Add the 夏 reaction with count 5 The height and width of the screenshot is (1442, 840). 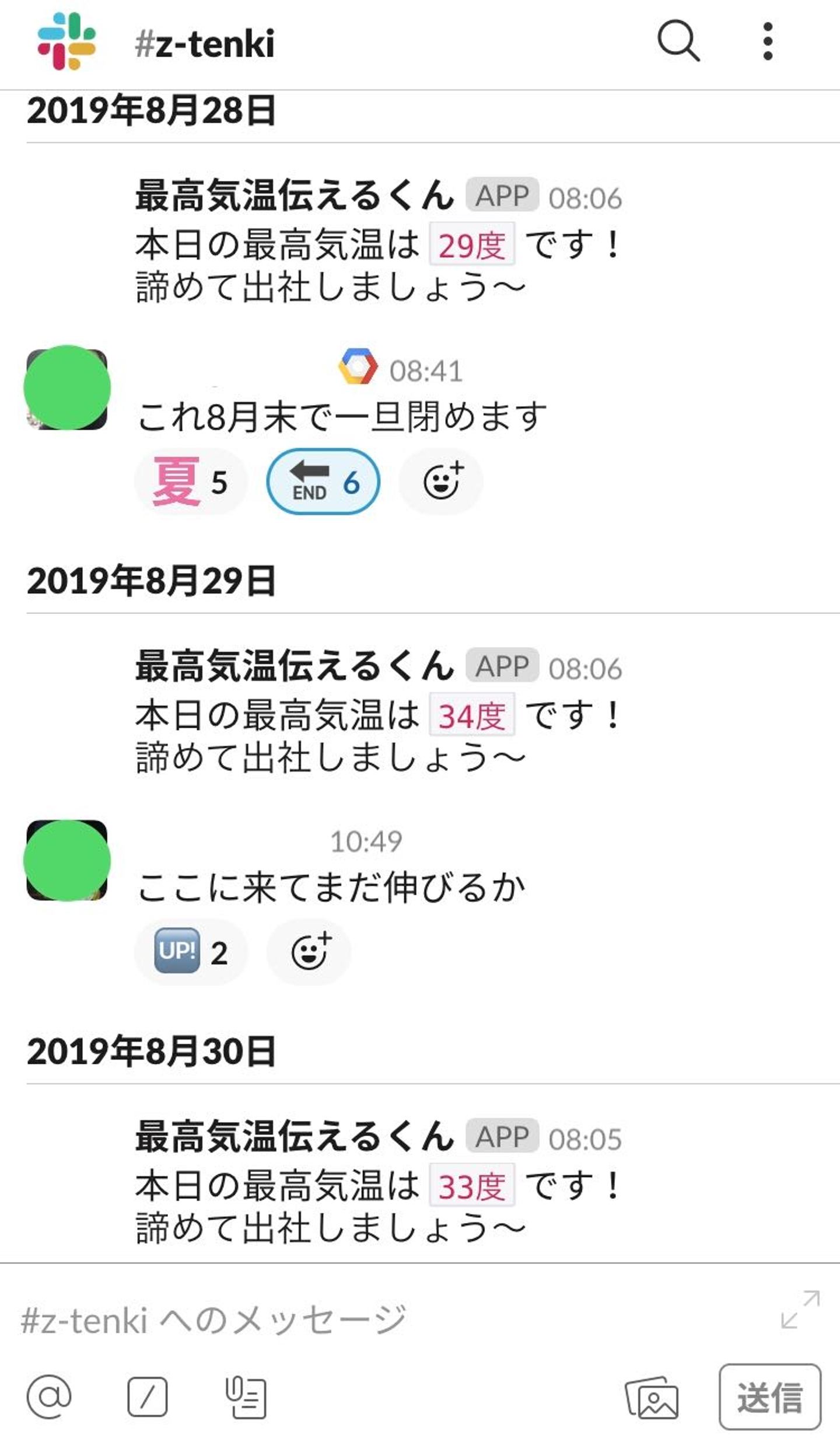[x=190, y=482]
